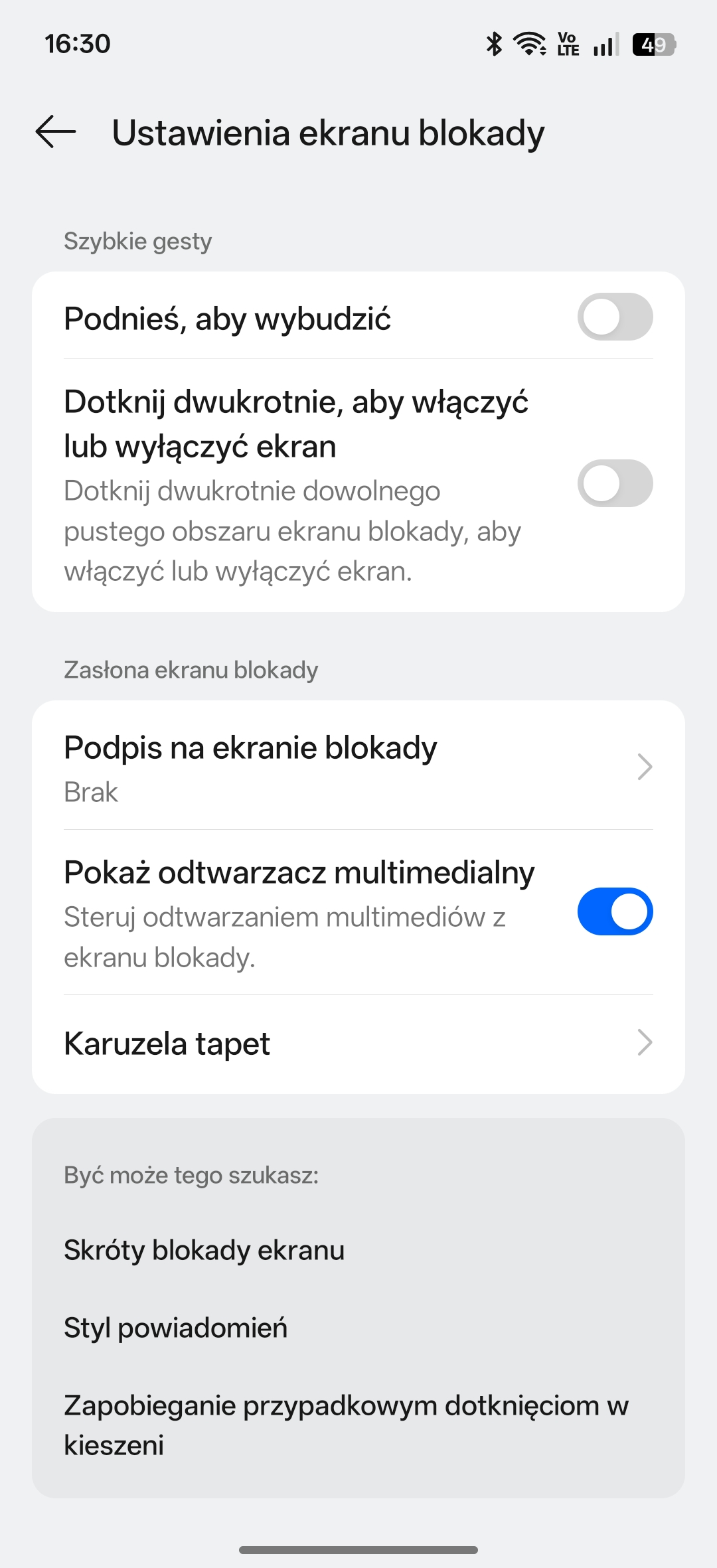The image size is (717, 1568).
Task: Disable Pokaż odtwarzacz multimedialny
Action: coord(615,911)
